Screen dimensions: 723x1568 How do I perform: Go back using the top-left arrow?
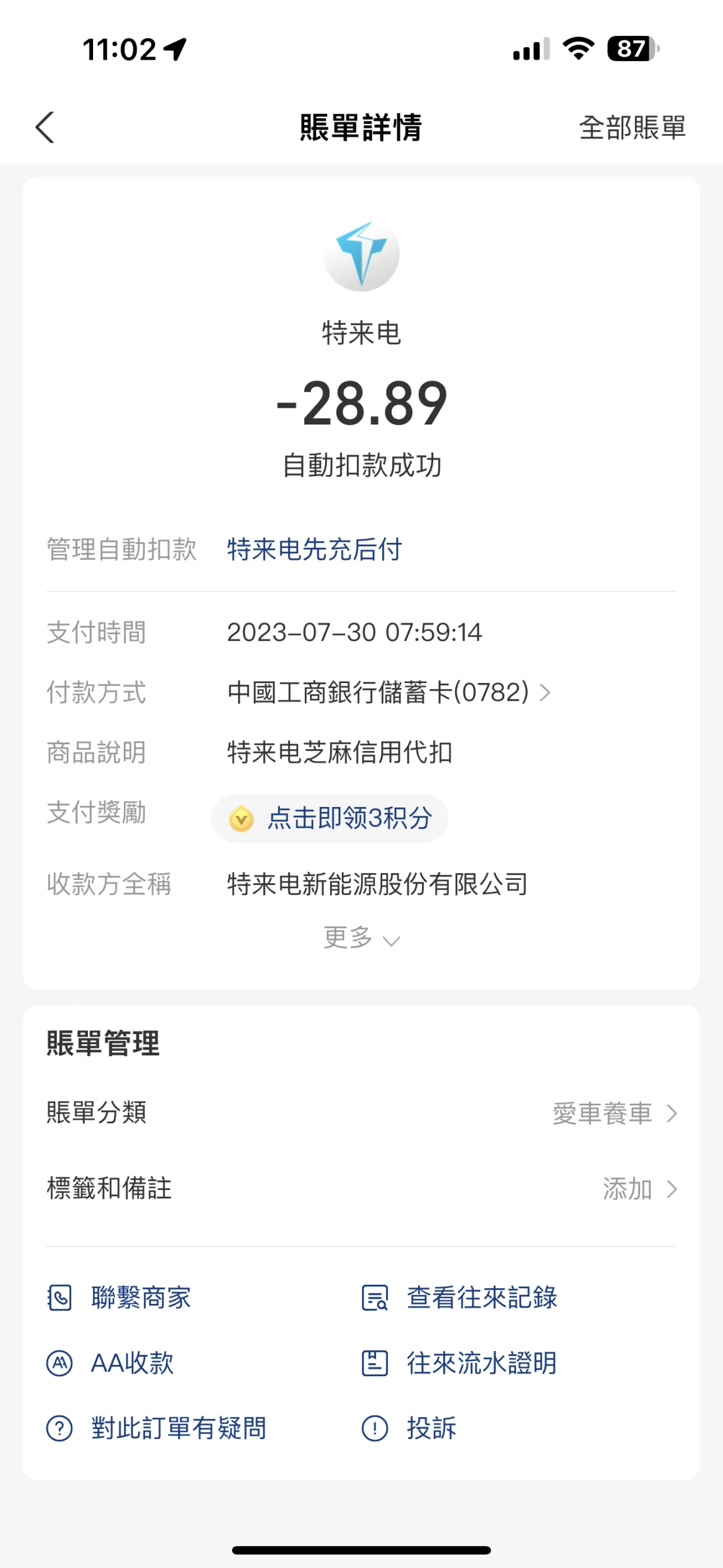tap(45, 128)
